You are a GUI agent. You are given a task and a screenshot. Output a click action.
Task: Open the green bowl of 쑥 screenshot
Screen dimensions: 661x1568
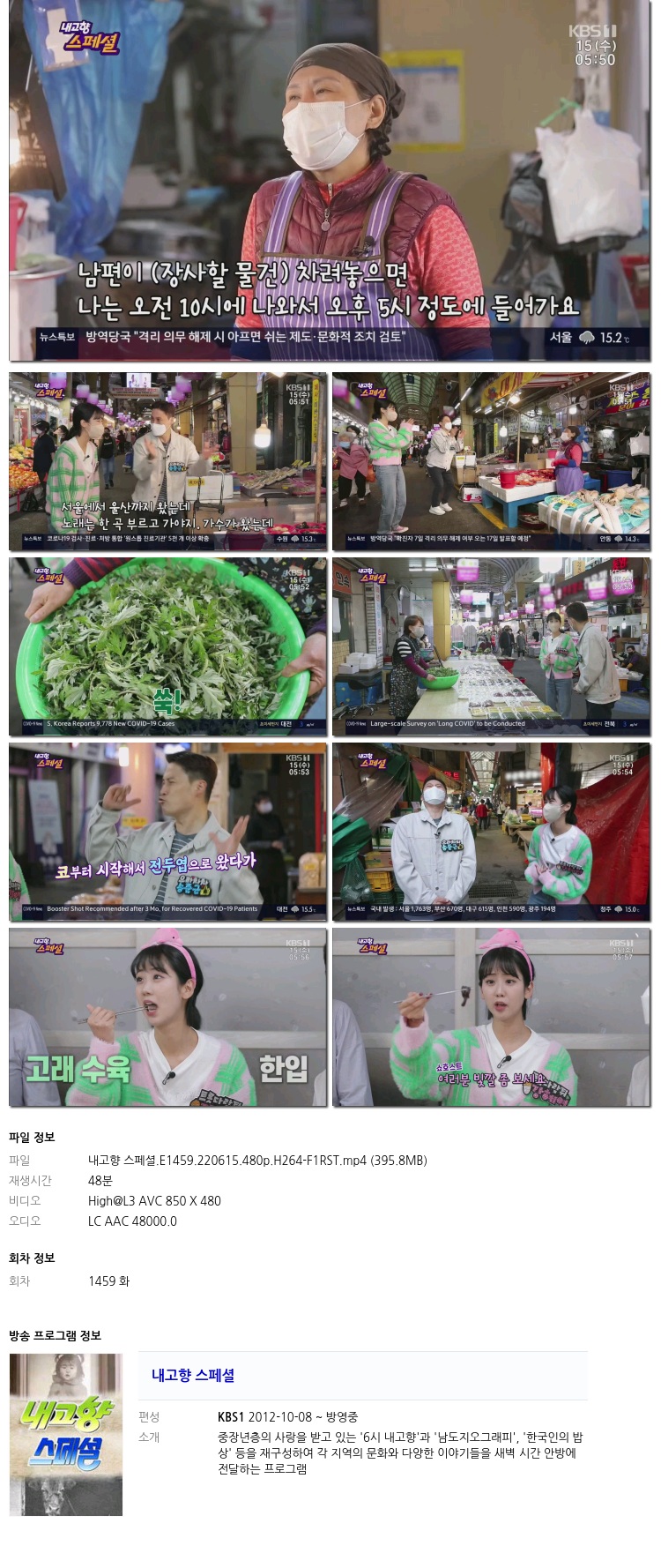167,646
